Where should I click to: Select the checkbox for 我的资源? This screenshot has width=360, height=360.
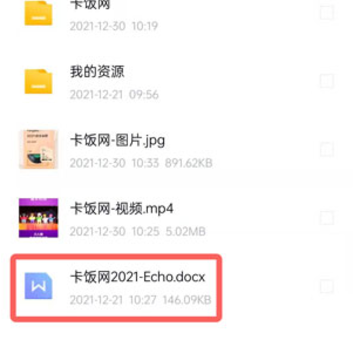point(327,81)
